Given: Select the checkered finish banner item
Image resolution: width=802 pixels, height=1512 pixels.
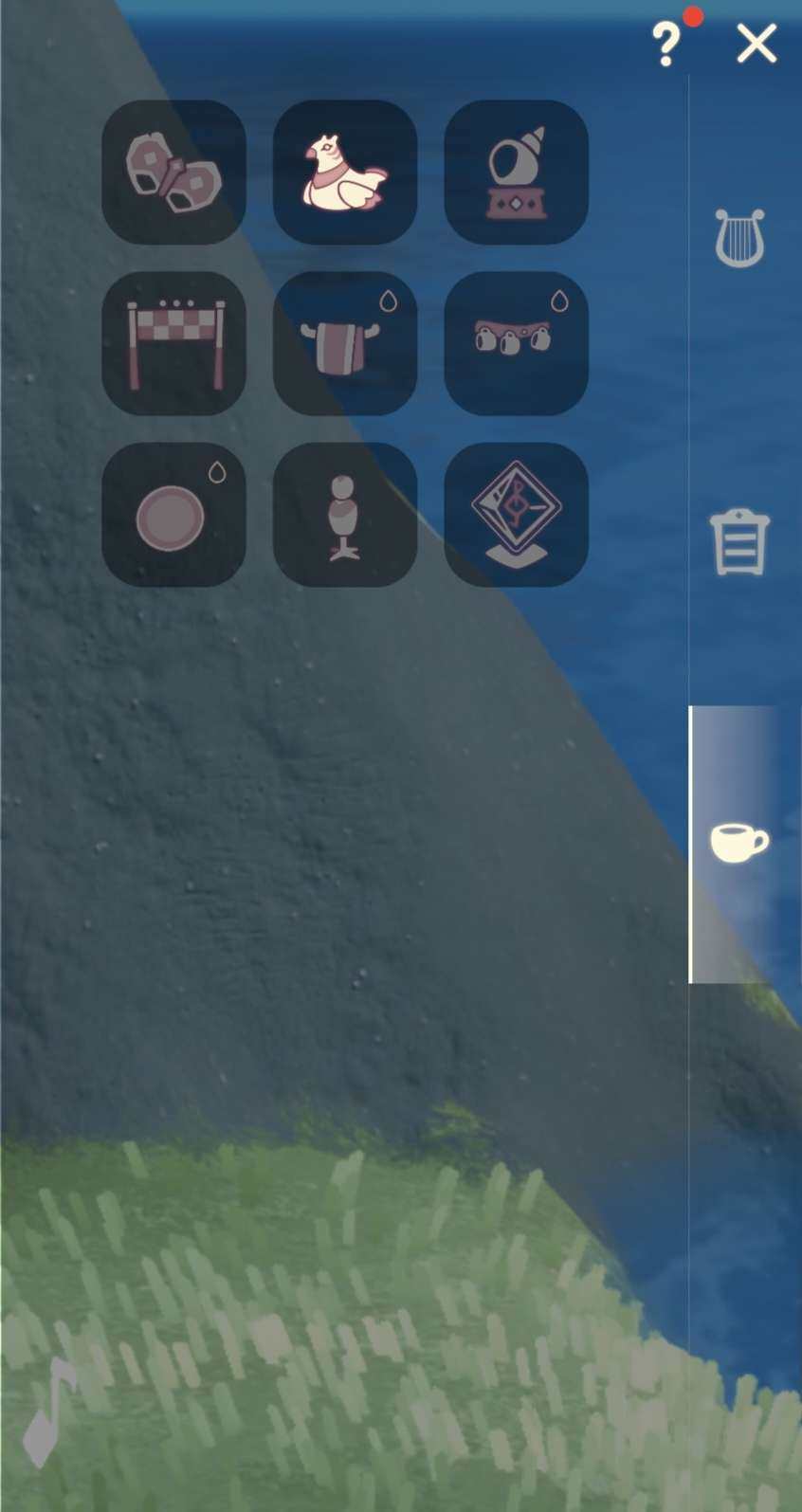Looking at the screenshot, I should click(x=173, y=343).
